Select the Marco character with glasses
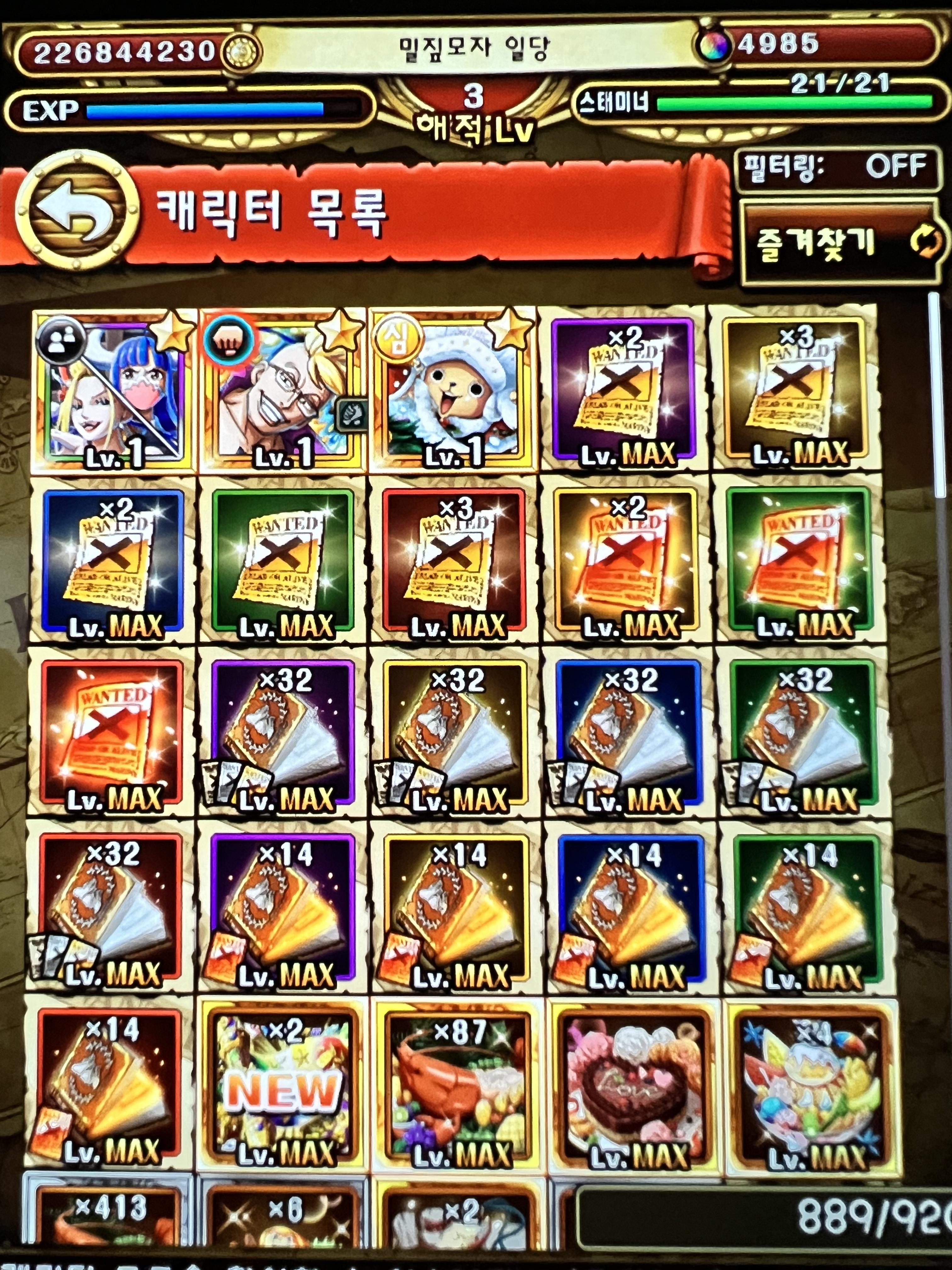This screenshot has width=952, height=1270. click(x=282, y=390)
